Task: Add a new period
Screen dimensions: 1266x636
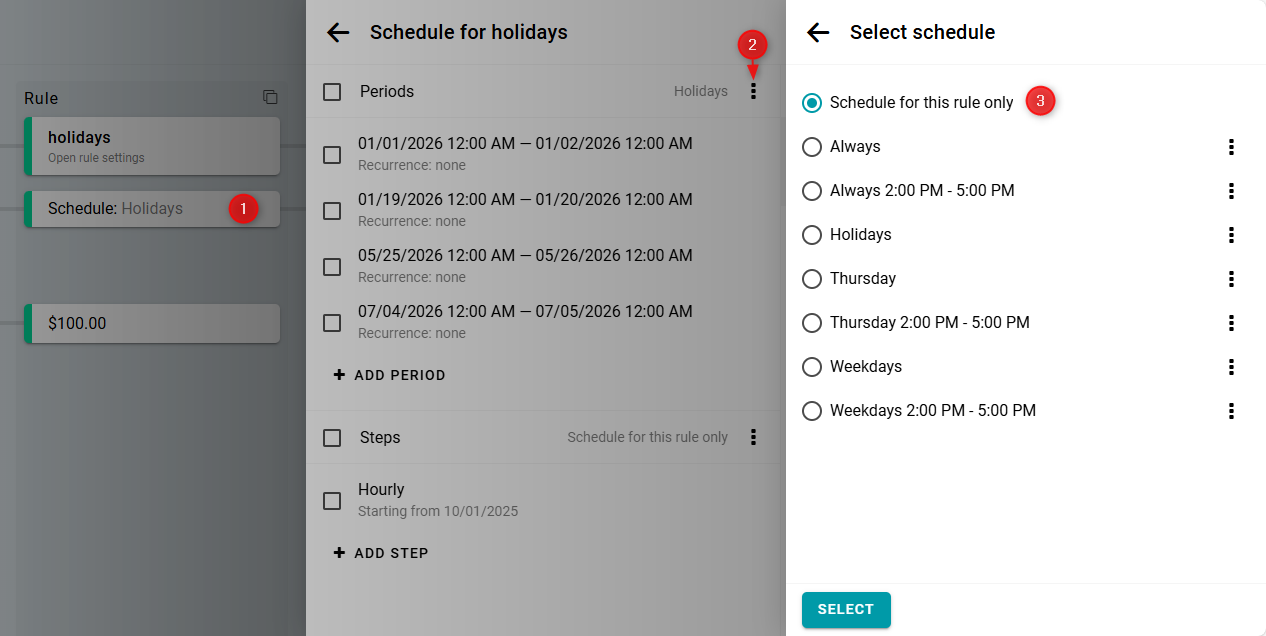Action: pos(390,375)
